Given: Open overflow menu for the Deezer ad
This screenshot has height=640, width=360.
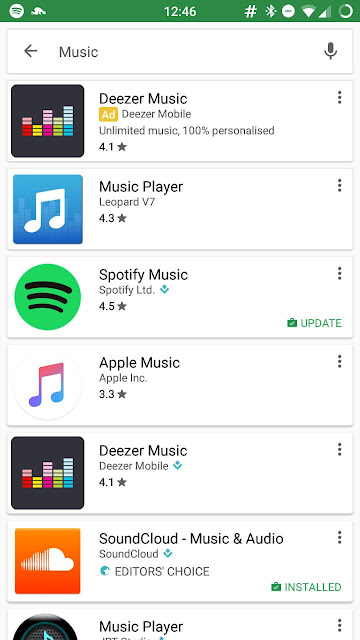Looking at the screenshot, I should [x=339, y=98].
